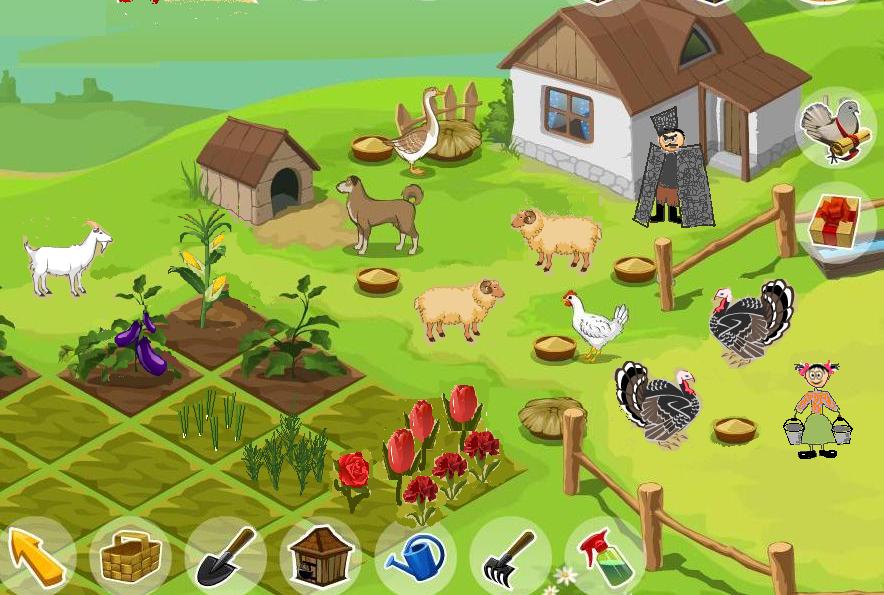Choose the shovel digging tool
Screen dimensions: 884x595
pyautogui.click(x=225, y=558)
